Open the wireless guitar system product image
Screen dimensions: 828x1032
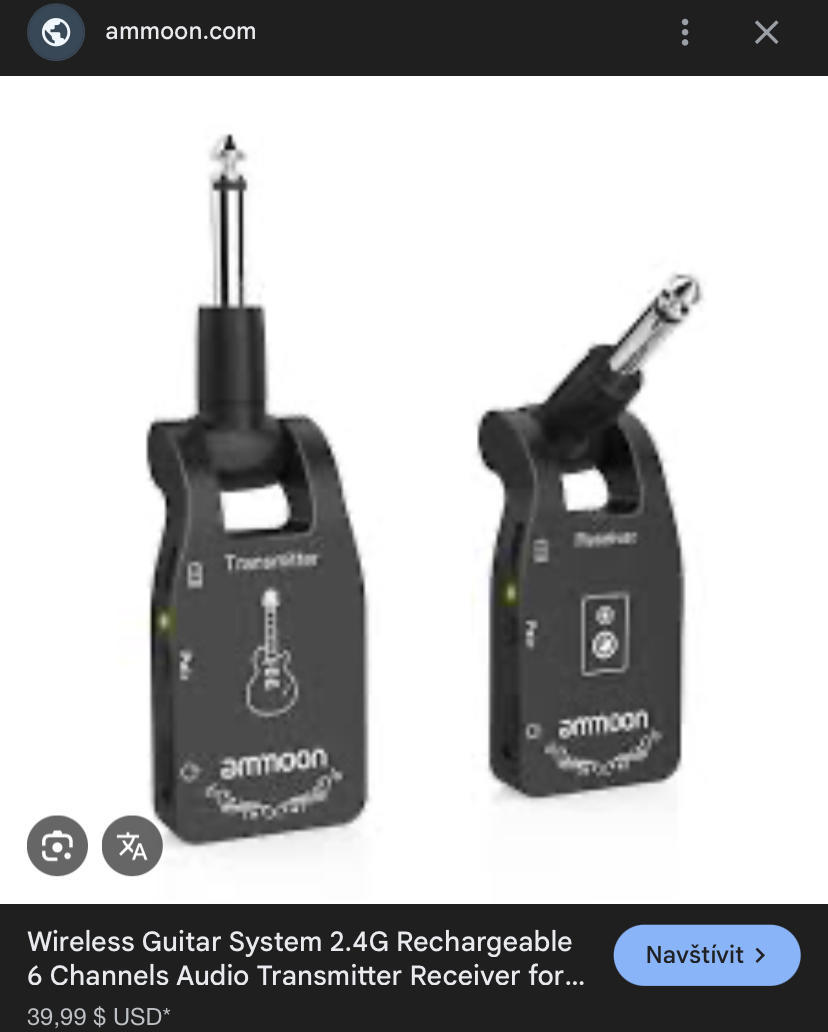(x=414, y=490)
